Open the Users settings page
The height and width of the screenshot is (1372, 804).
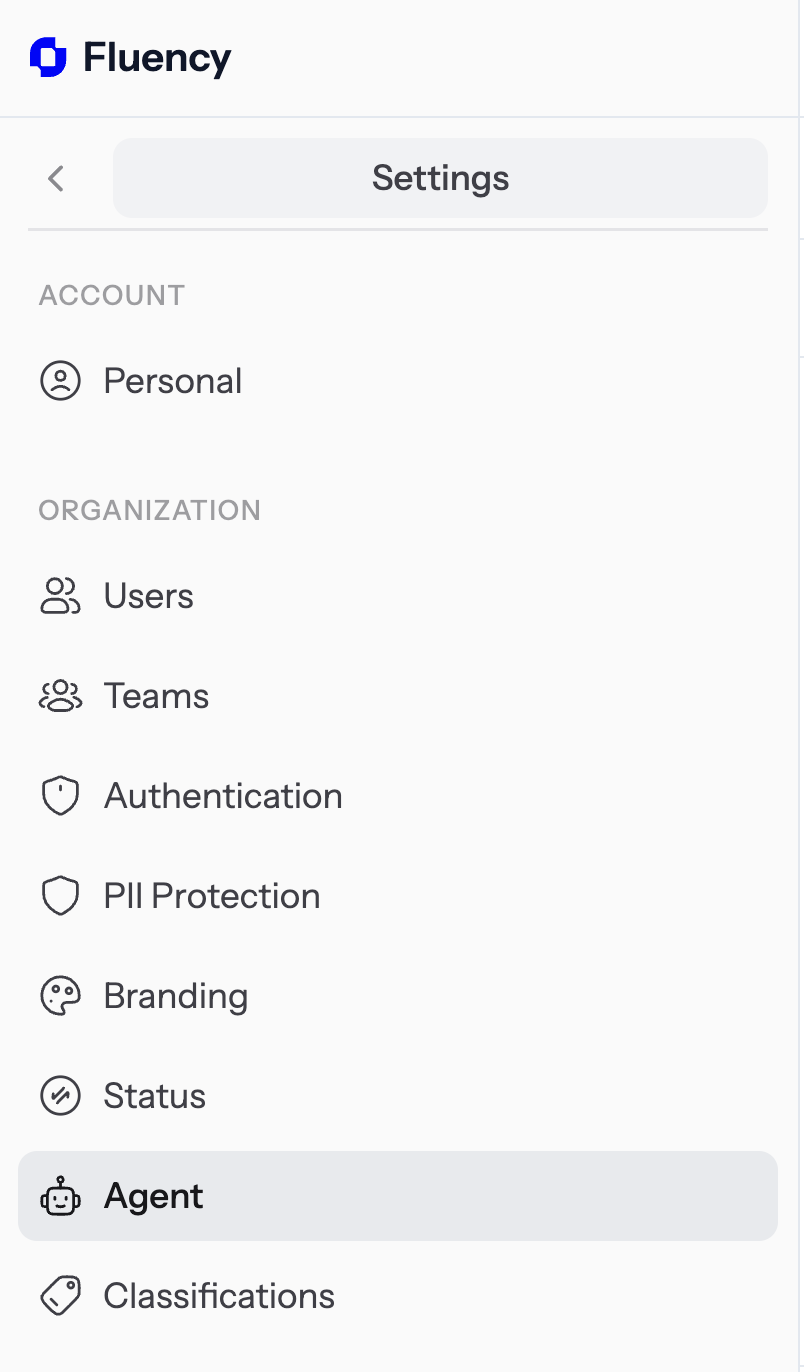pyautogui.click(x=148, y=596)
